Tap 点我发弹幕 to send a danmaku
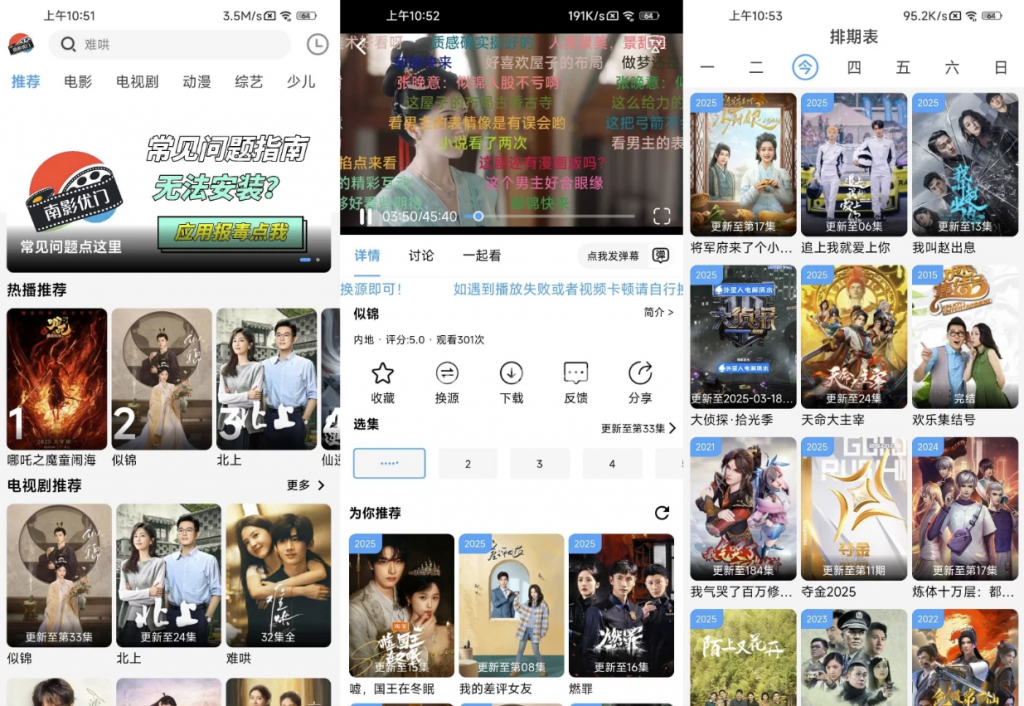Screen dimensions: 1024x706 pos(612,256)
